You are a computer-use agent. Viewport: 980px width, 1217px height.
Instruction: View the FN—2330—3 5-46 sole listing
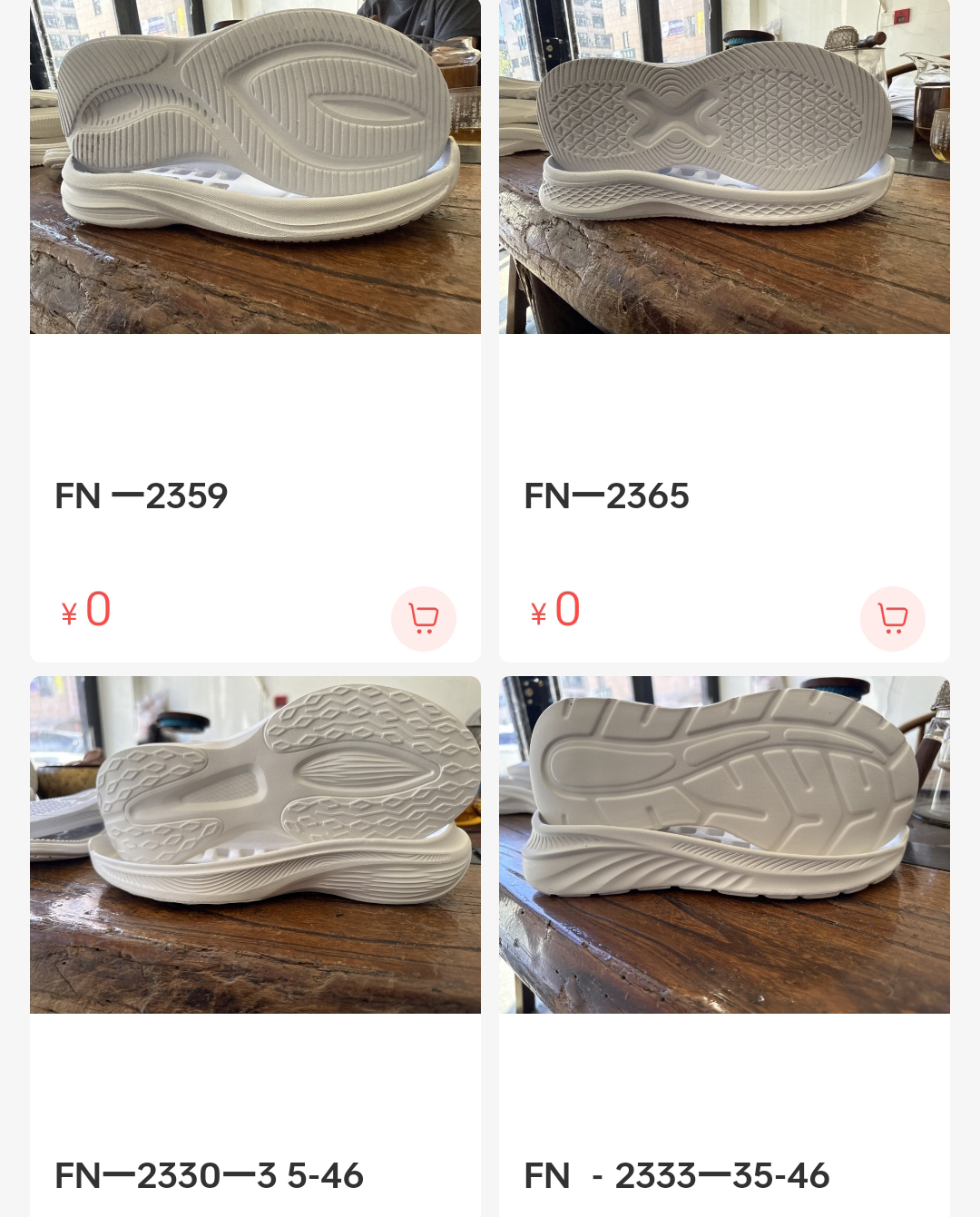coord(255,844)
